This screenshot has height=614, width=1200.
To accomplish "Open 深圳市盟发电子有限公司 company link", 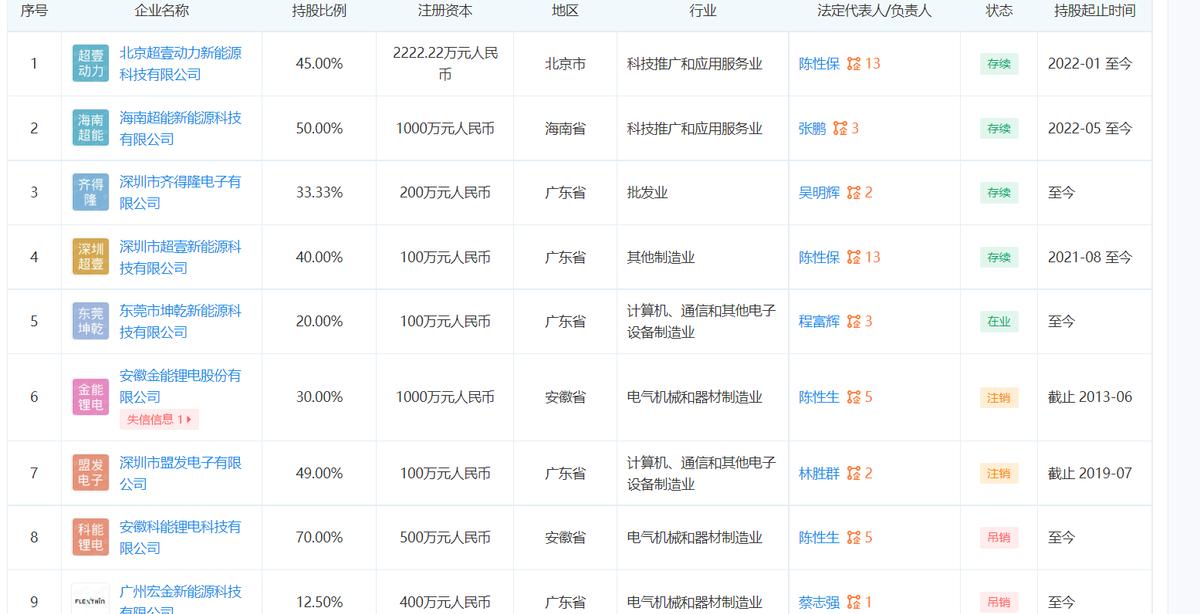I will coord(180,463).
